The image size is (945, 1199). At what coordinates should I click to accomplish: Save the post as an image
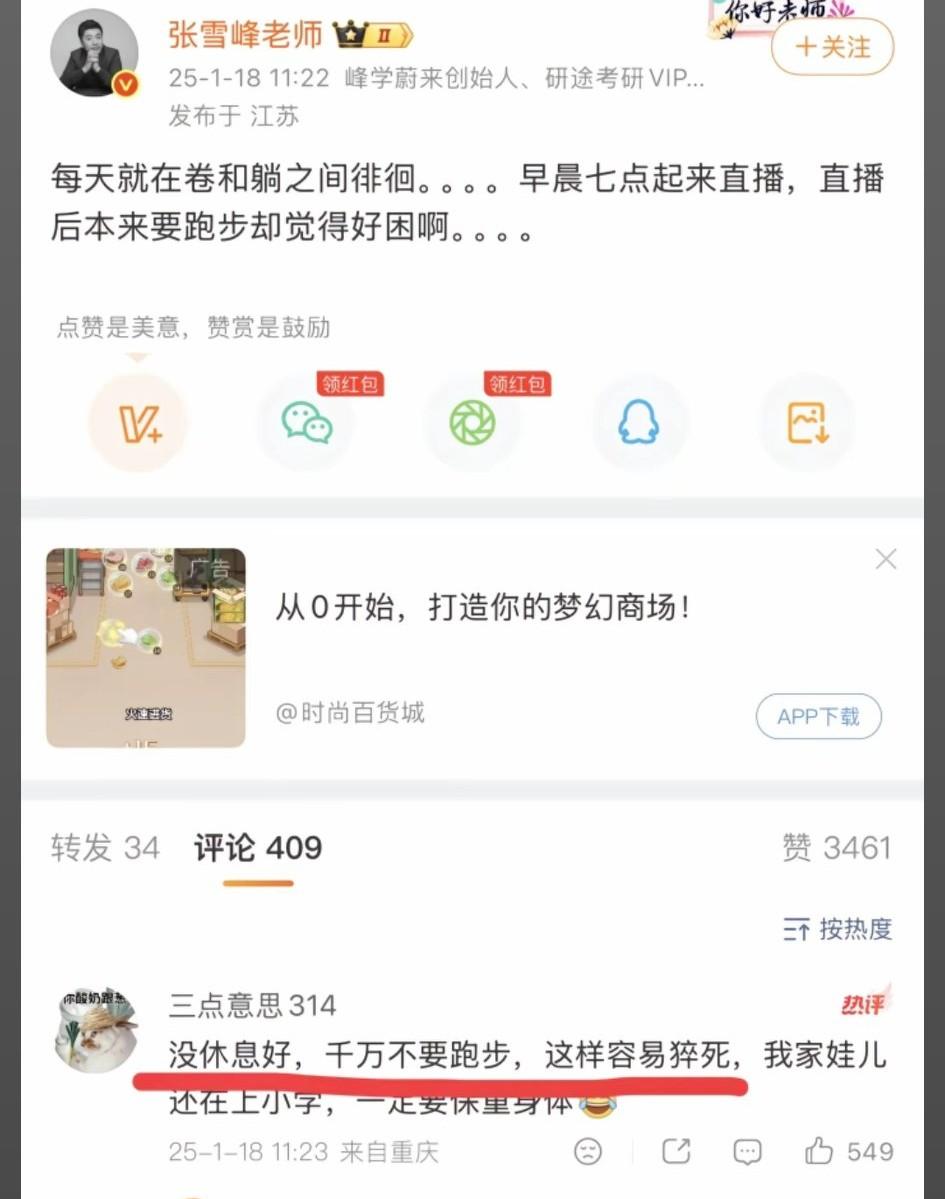coord(805,423)
